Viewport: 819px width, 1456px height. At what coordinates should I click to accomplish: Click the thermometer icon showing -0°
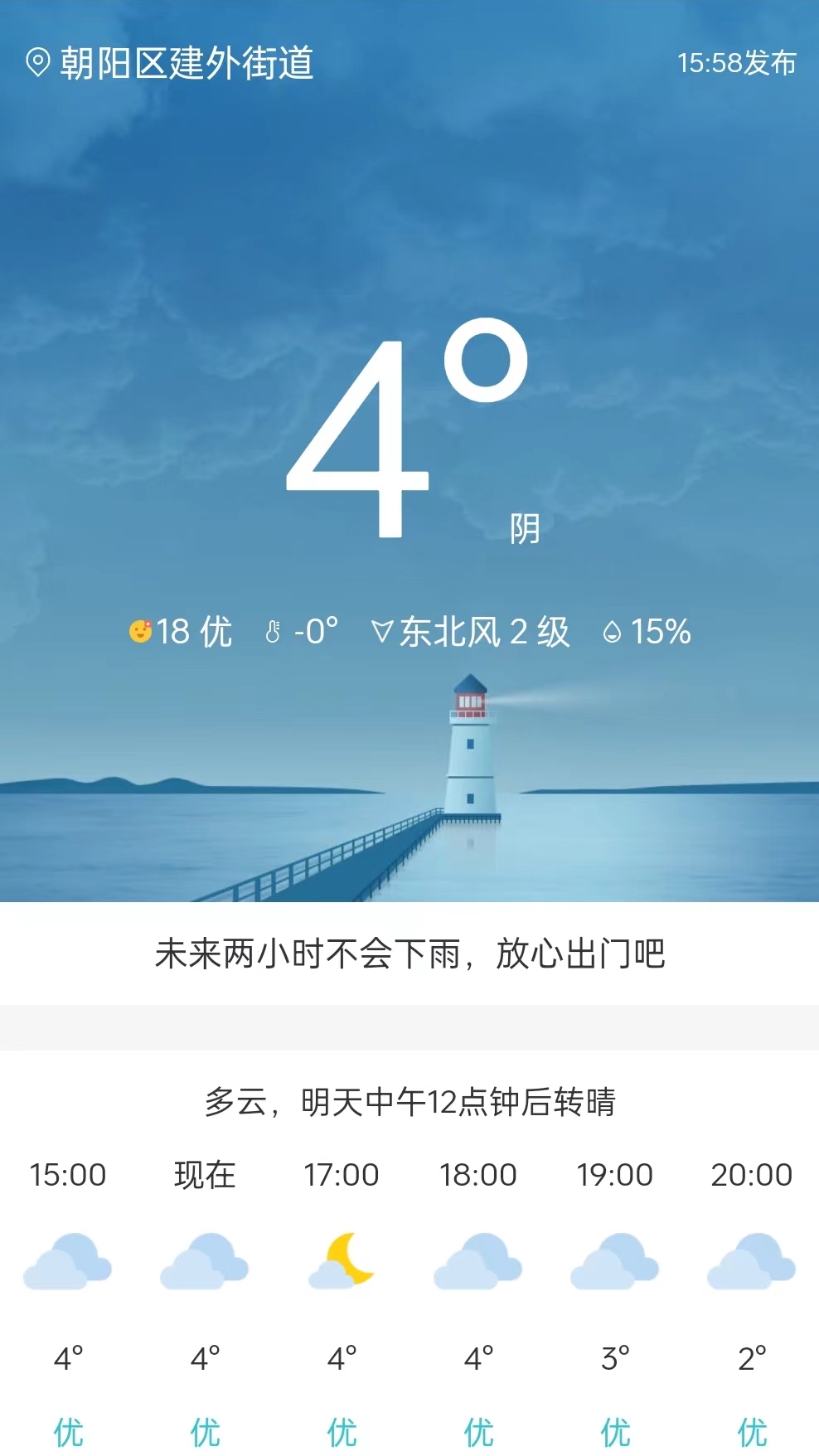tap(273, 631)
